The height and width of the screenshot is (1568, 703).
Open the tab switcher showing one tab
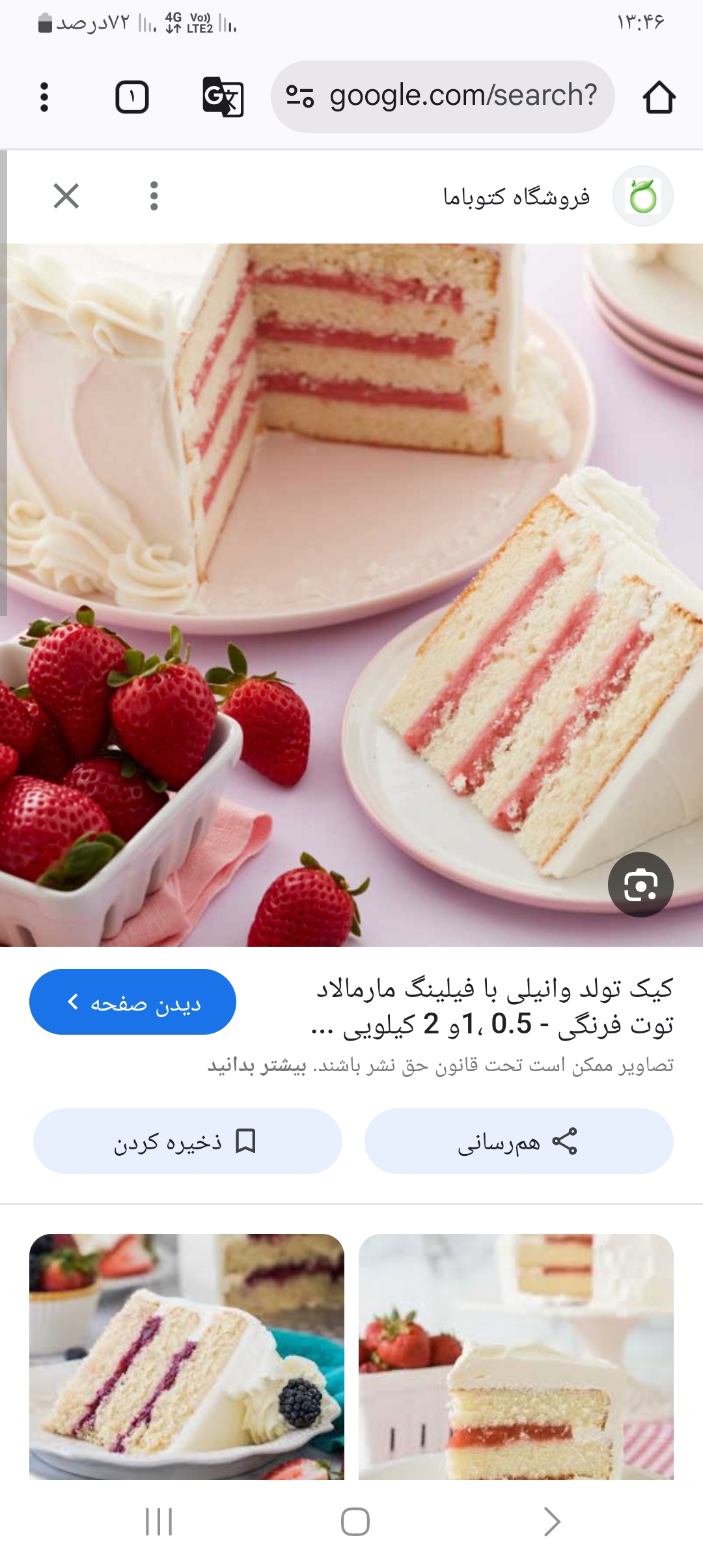click(132, 97)
